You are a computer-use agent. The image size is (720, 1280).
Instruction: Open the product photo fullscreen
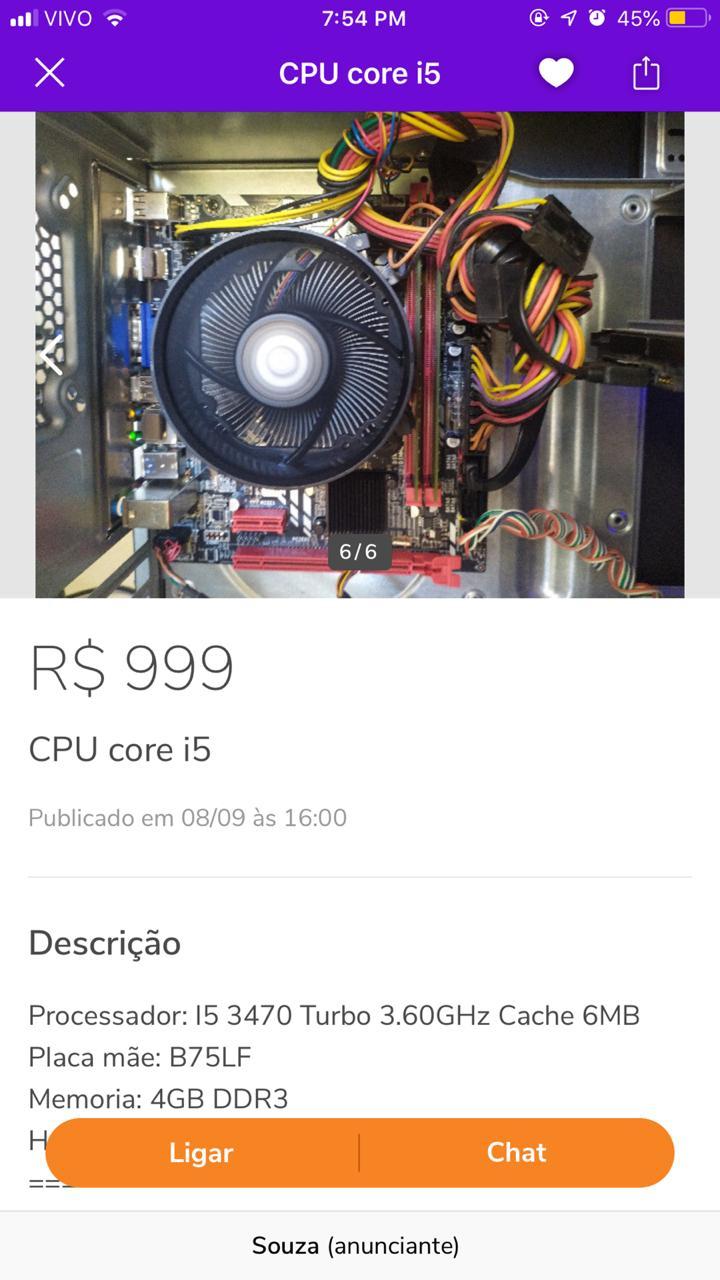pyautogui.click(x=360, y=355)
